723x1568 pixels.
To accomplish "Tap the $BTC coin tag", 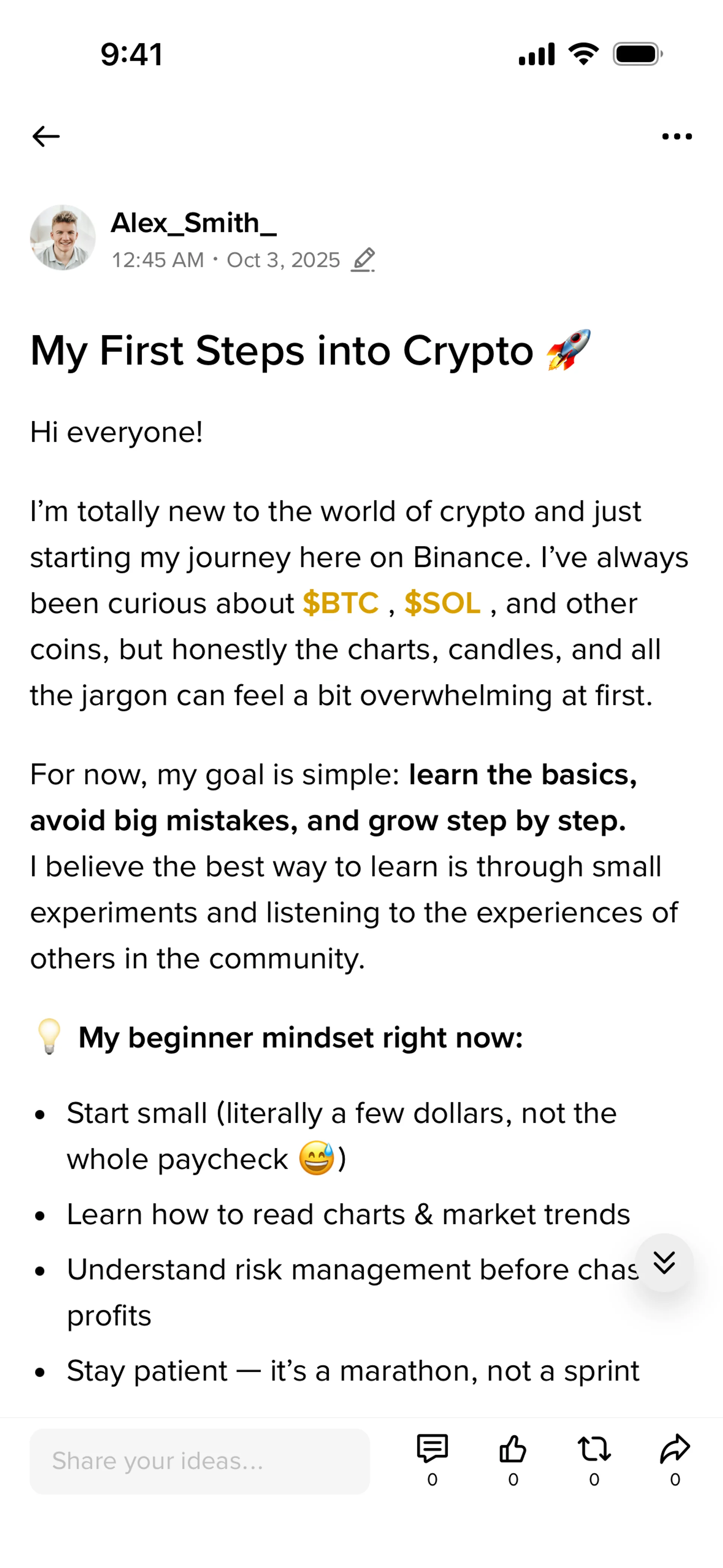I will click(x=340, y=603).
